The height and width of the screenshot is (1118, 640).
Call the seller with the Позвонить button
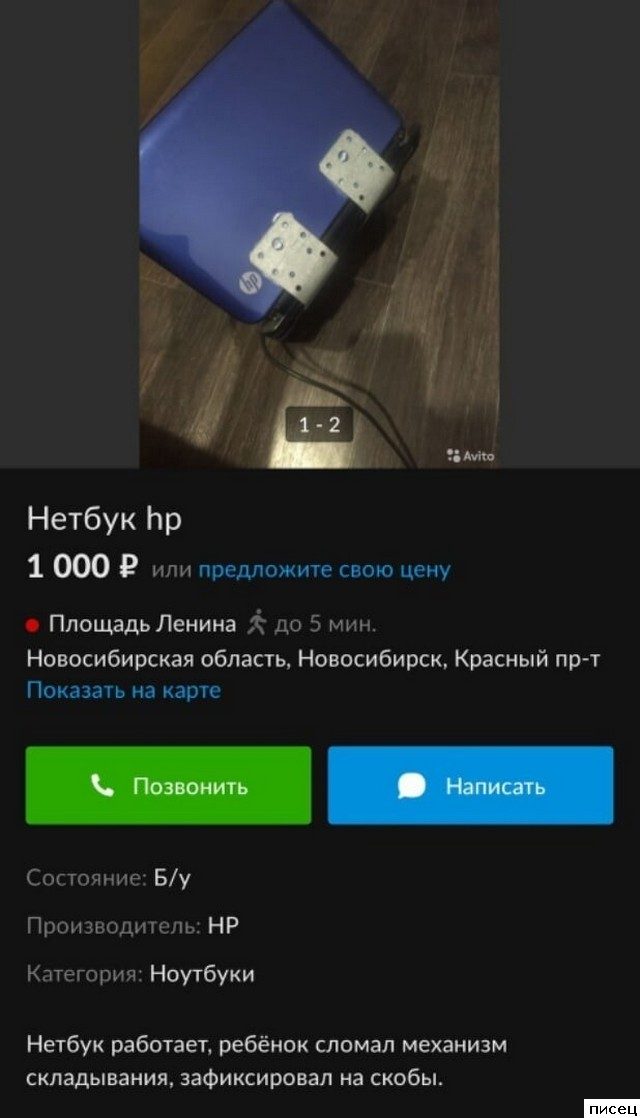(168, 786)
